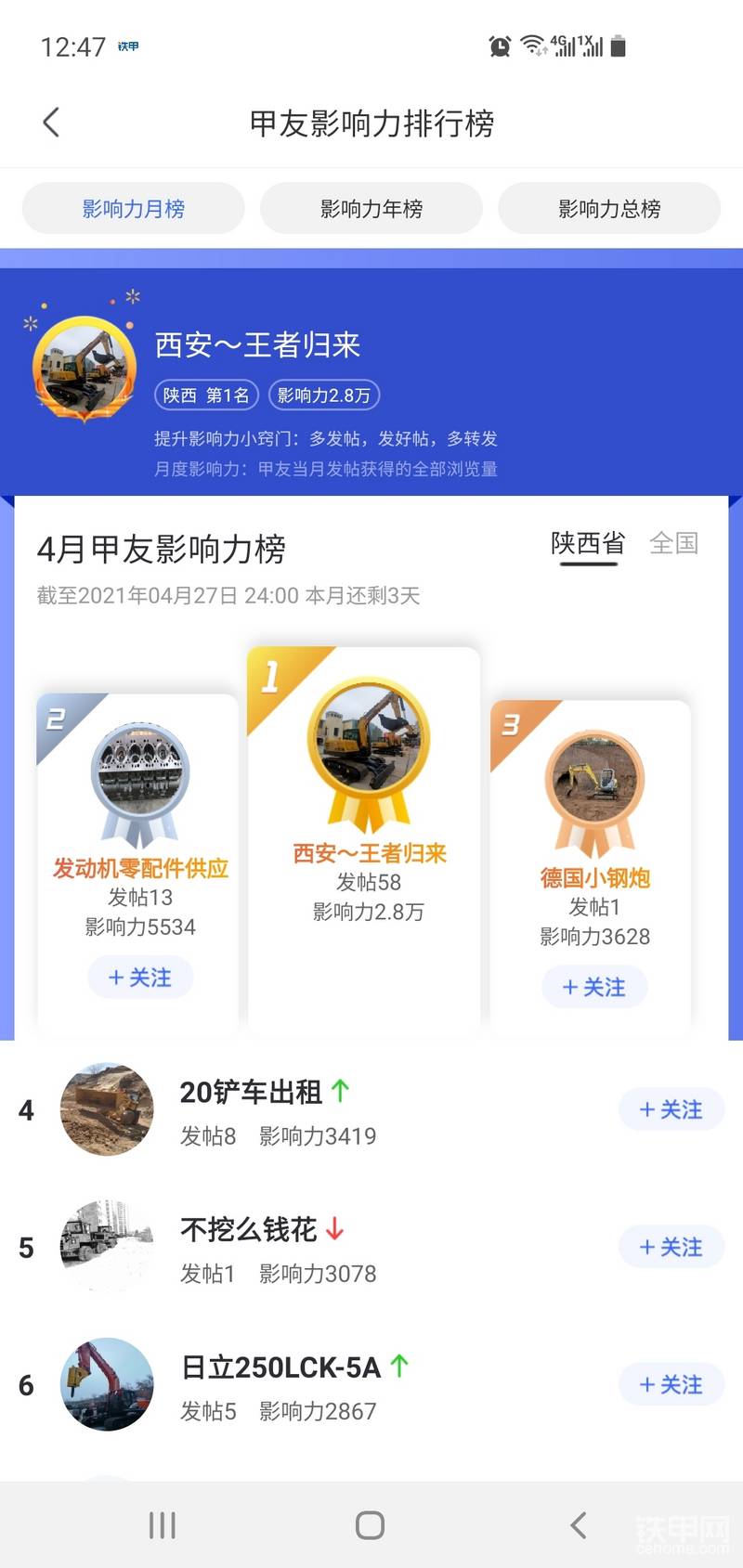Screen dimensions: 743x1568
Task: Tap the system home button
Action: tap(370, 1524)
